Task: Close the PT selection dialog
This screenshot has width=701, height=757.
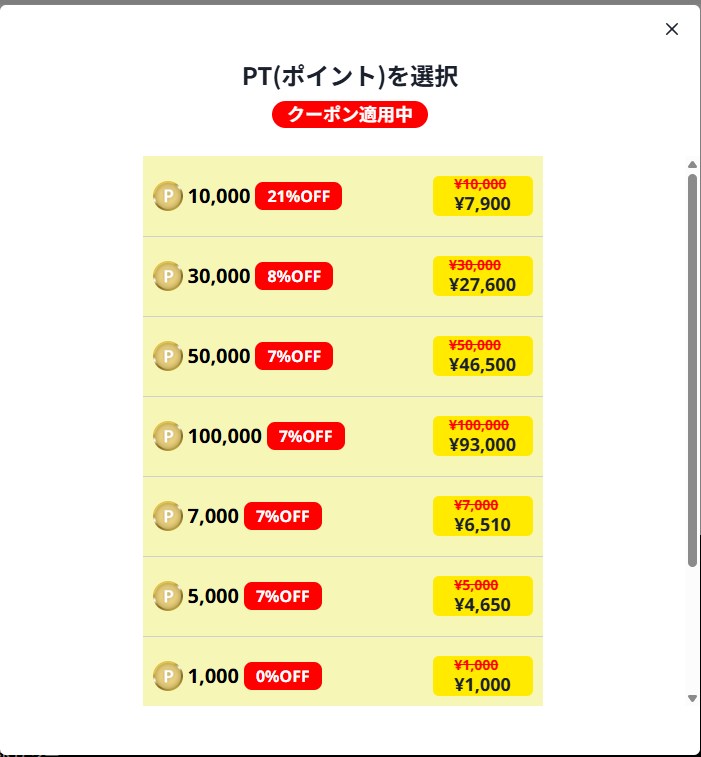Action: click(672, 29)
